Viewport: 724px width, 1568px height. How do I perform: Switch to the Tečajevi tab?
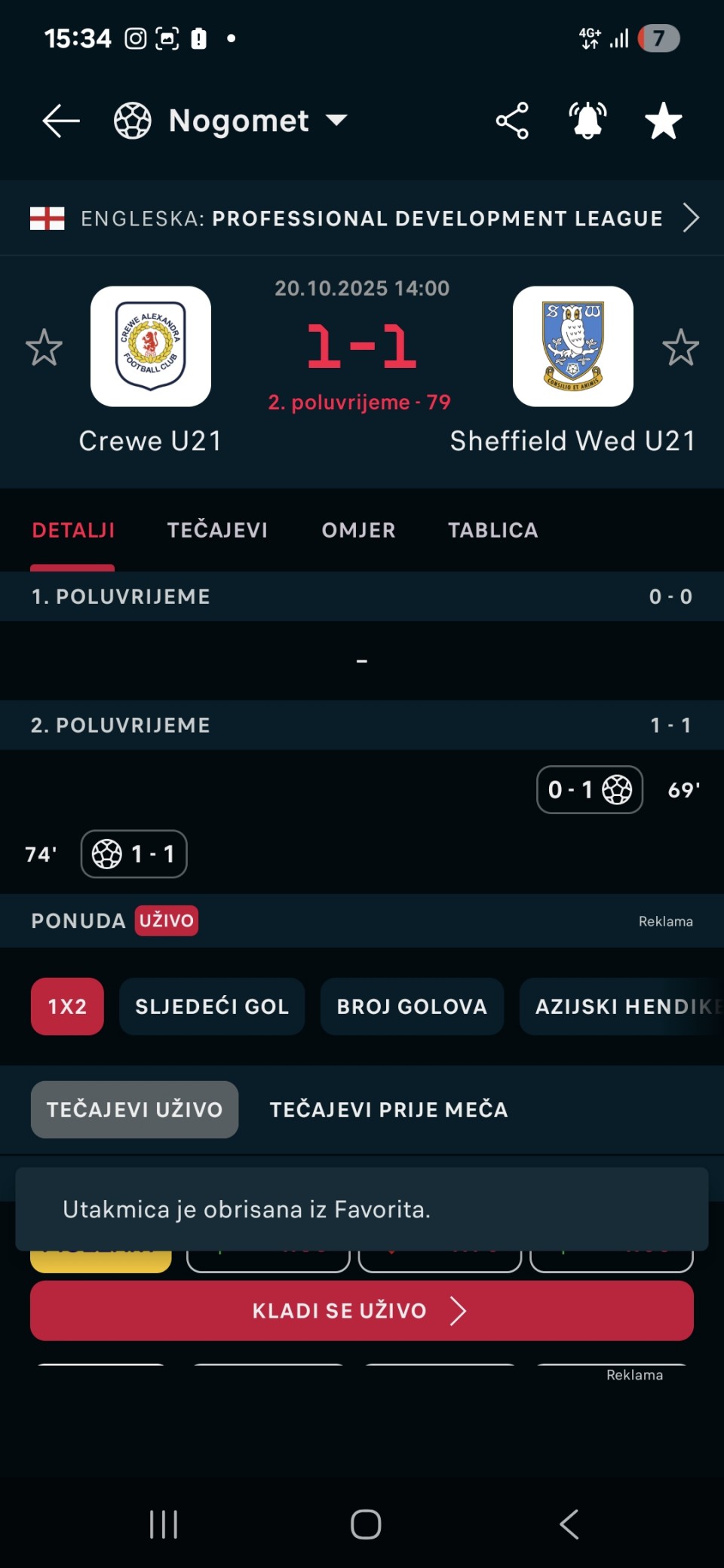coord(217,530)
